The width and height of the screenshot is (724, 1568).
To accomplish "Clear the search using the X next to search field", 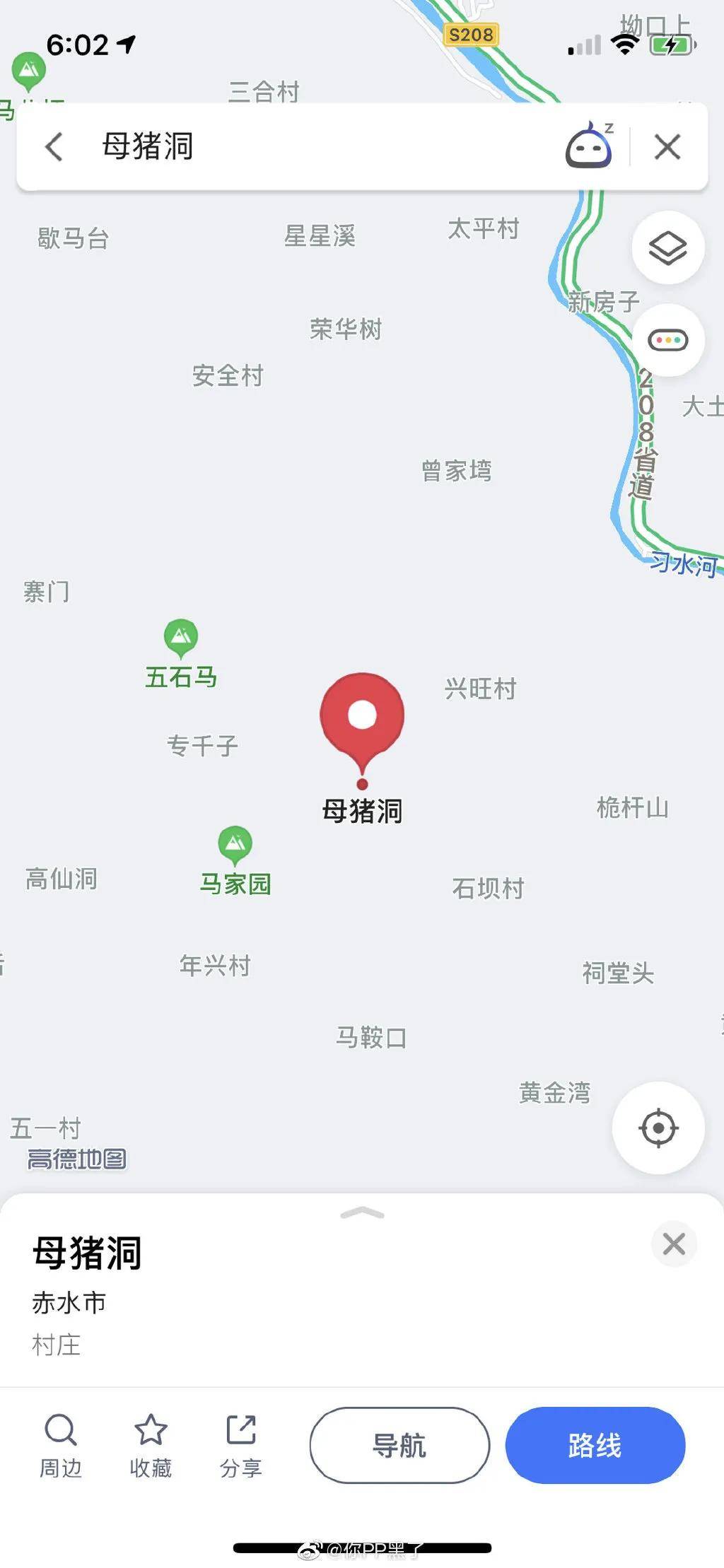I will click(665, 147).
